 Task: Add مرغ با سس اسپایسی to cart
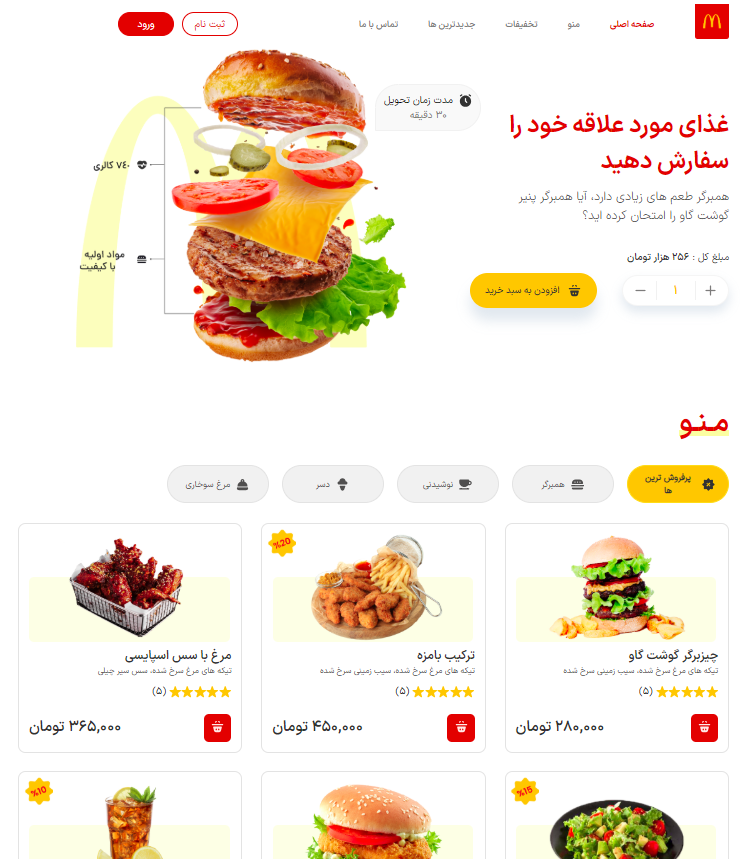pos(217,728)
